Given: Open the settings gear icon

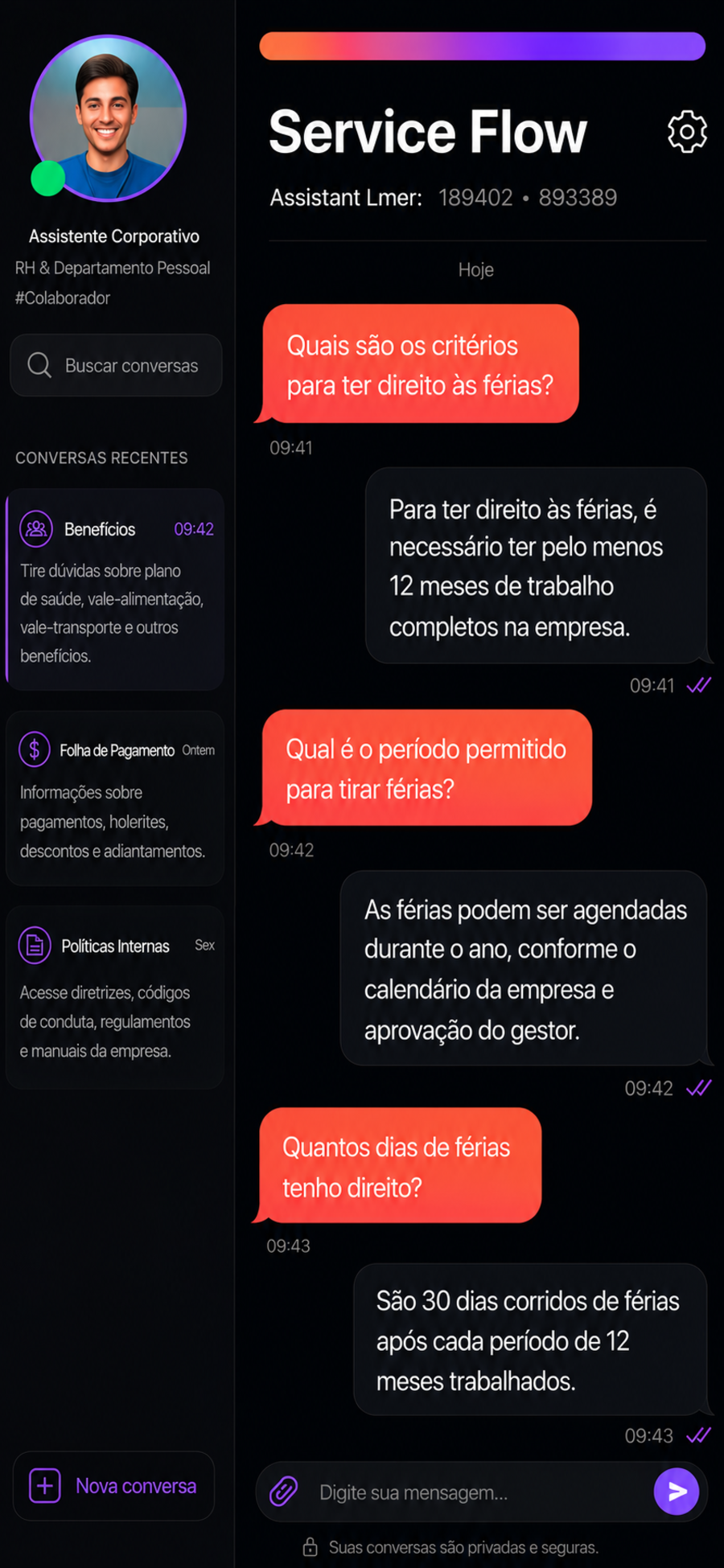Looking at the screenshot, I should tap(687, 132).
